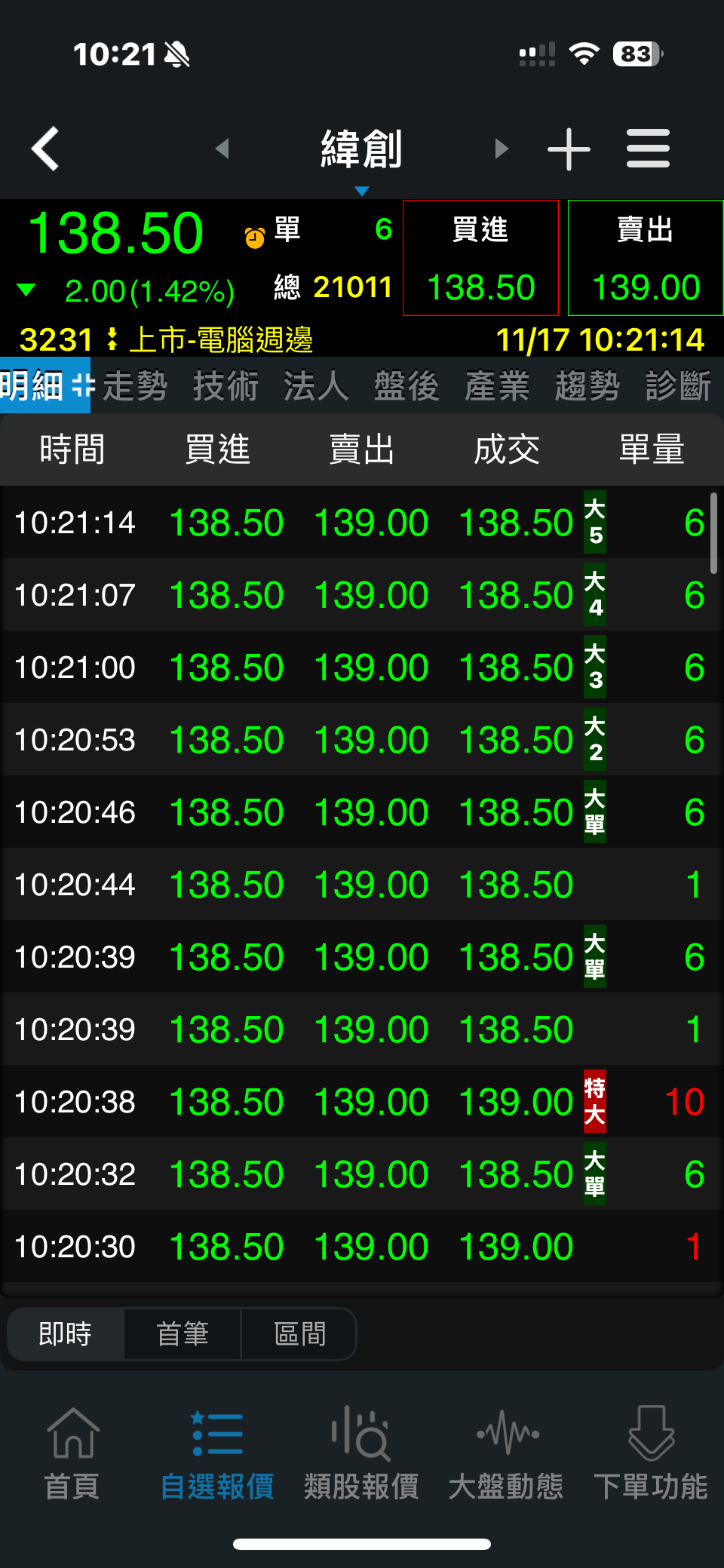Switch to the 走勢 tab

(x=136, y=385)
